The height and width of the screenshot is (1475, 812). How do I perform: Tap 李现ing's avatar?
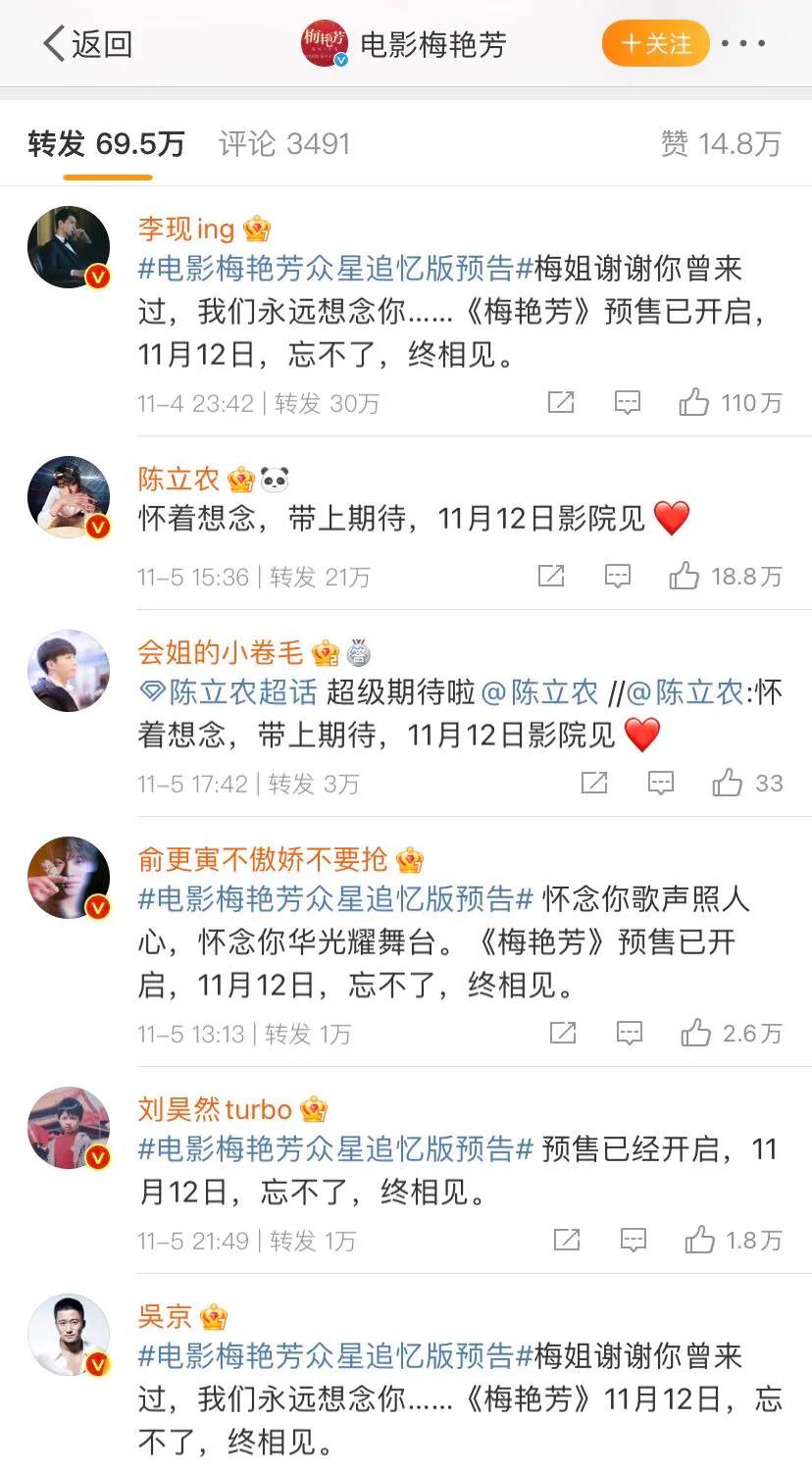pyautogui.click(x=69, y=247)
